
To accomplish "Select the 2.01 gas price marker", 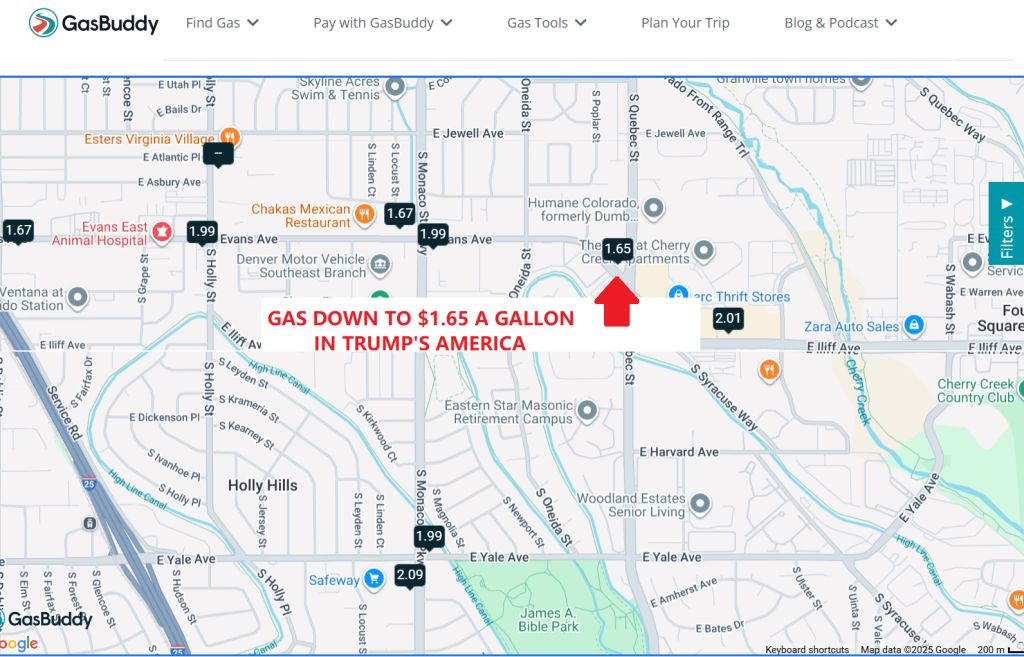I will click(x=728, y=319).
